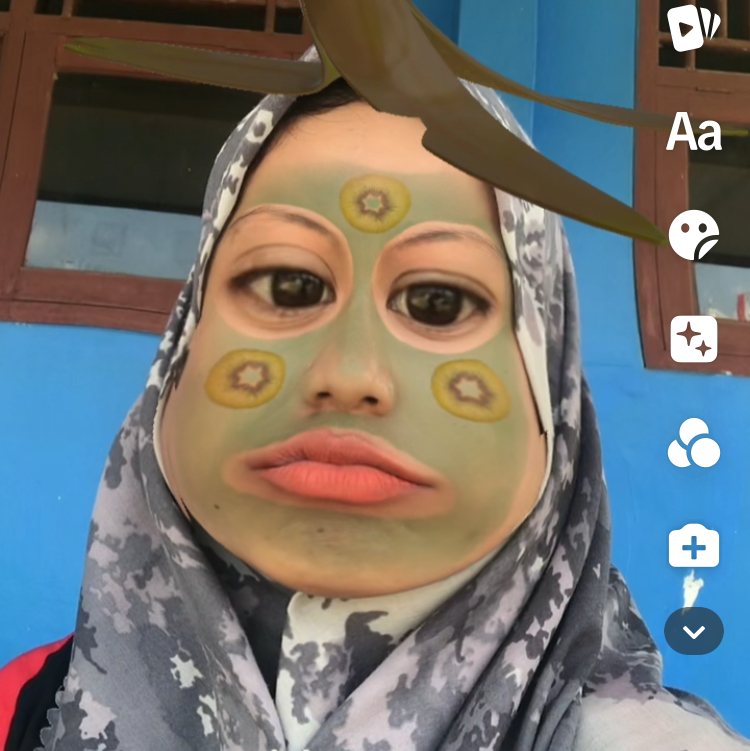Add text with the Aa tool
This screenshot has width=750, height=751.
point(694,132)
